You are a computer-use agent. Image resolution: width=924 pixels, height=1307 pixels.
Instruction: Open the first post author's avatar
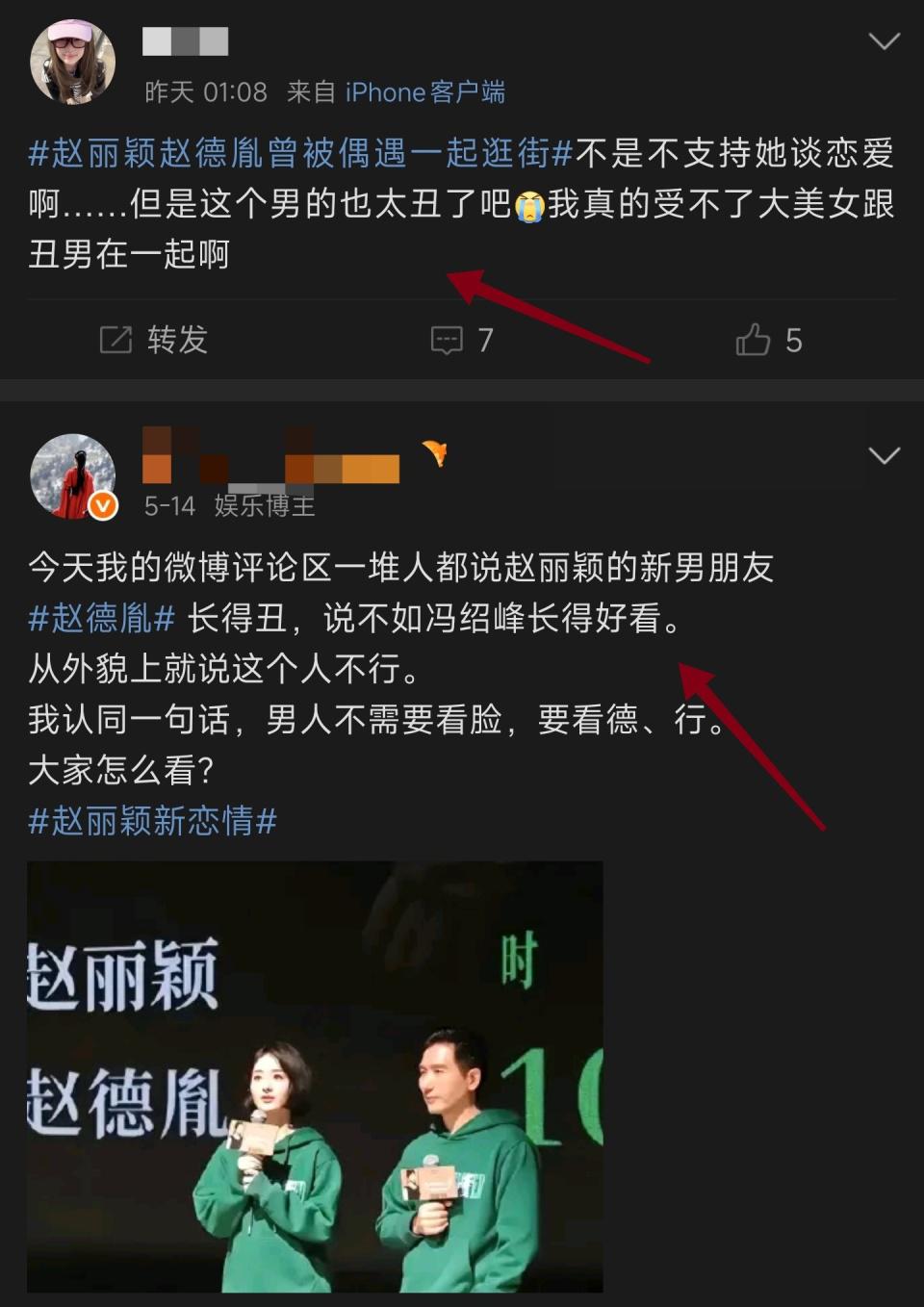tap(73, 63)
